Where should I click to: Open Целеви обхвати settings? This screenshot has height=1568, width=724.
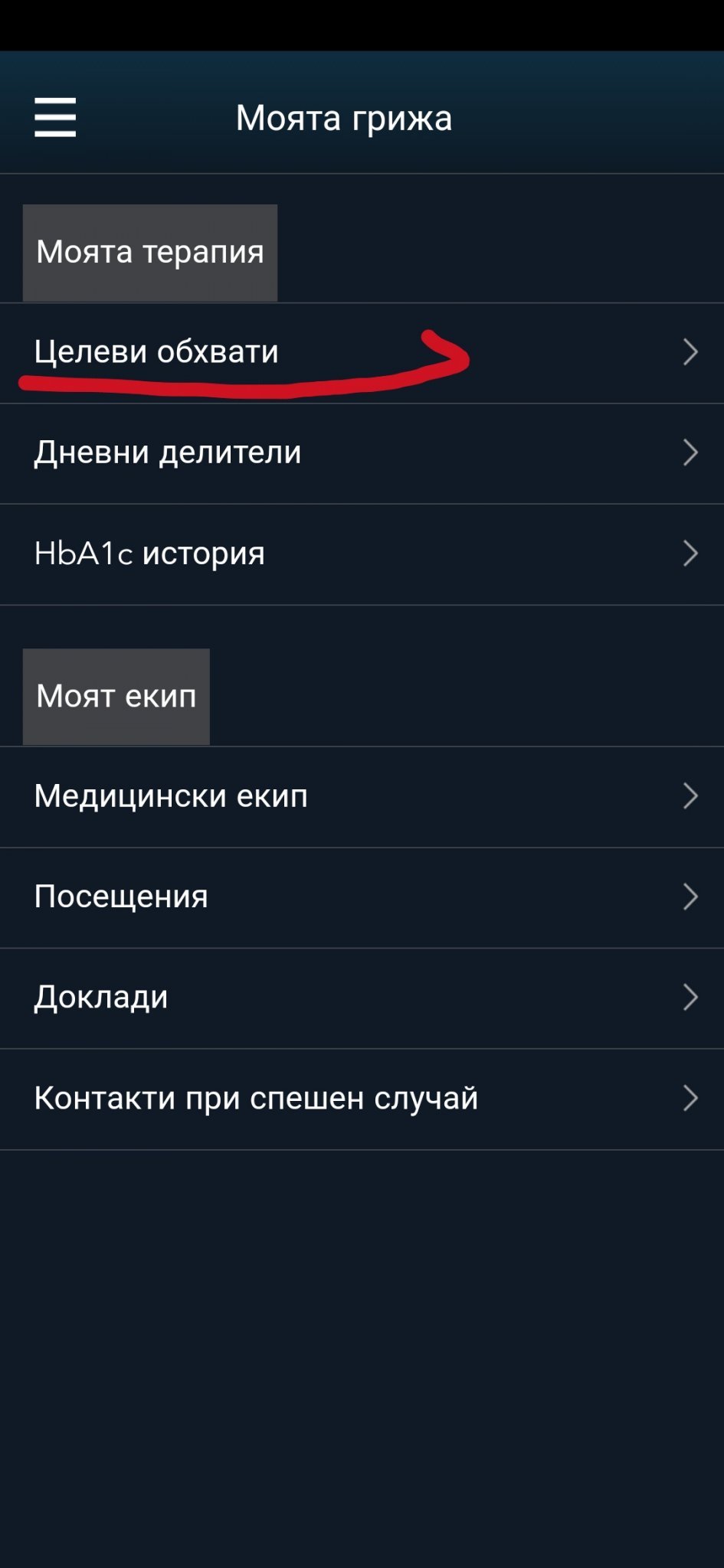tap(362, 352)
